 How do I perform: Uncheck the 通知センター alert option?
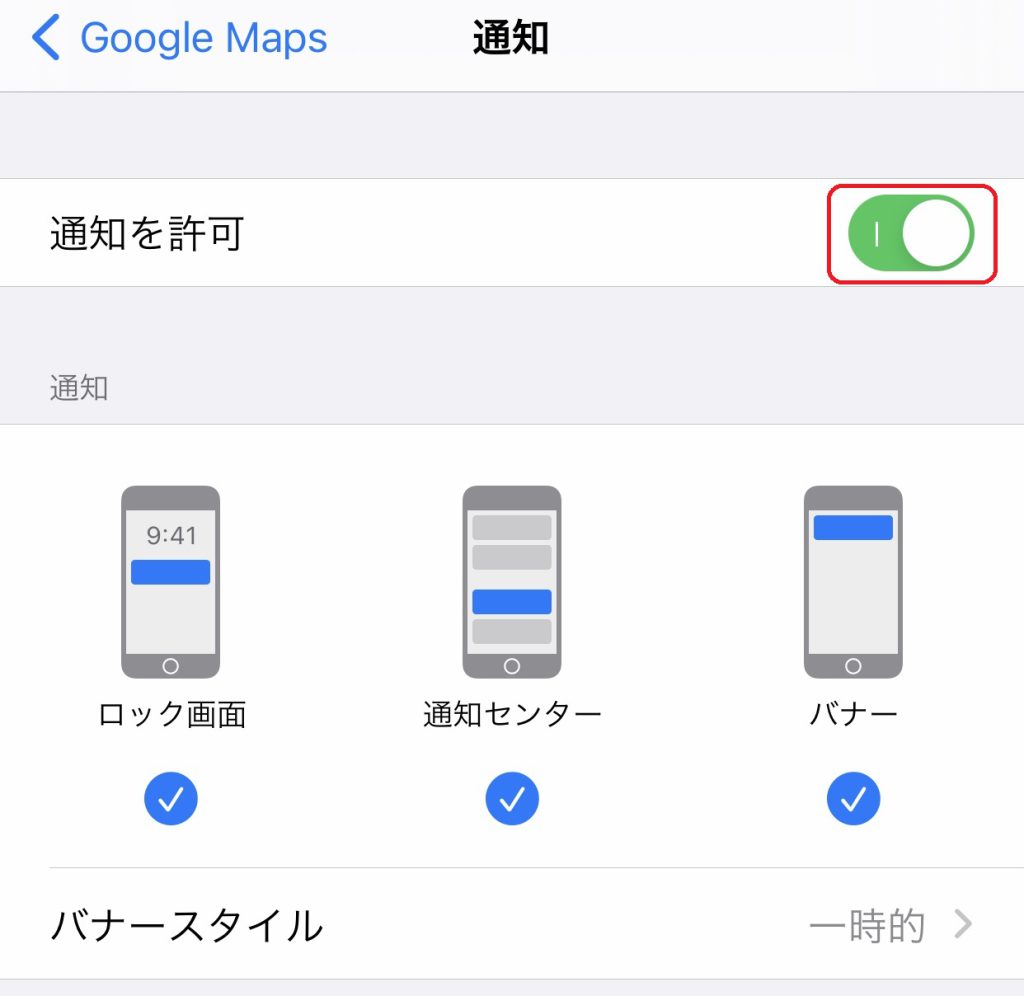pyautogui.click(x=512, y=797)
